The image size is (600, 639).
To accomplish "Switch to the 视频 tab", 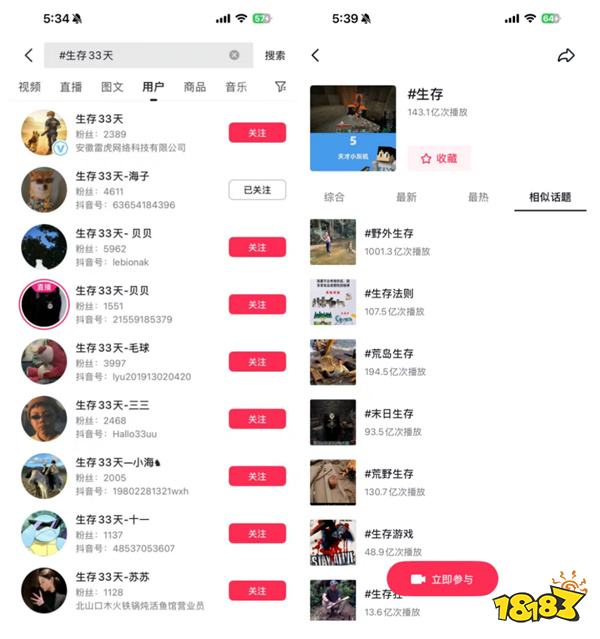I will point(30,87).
